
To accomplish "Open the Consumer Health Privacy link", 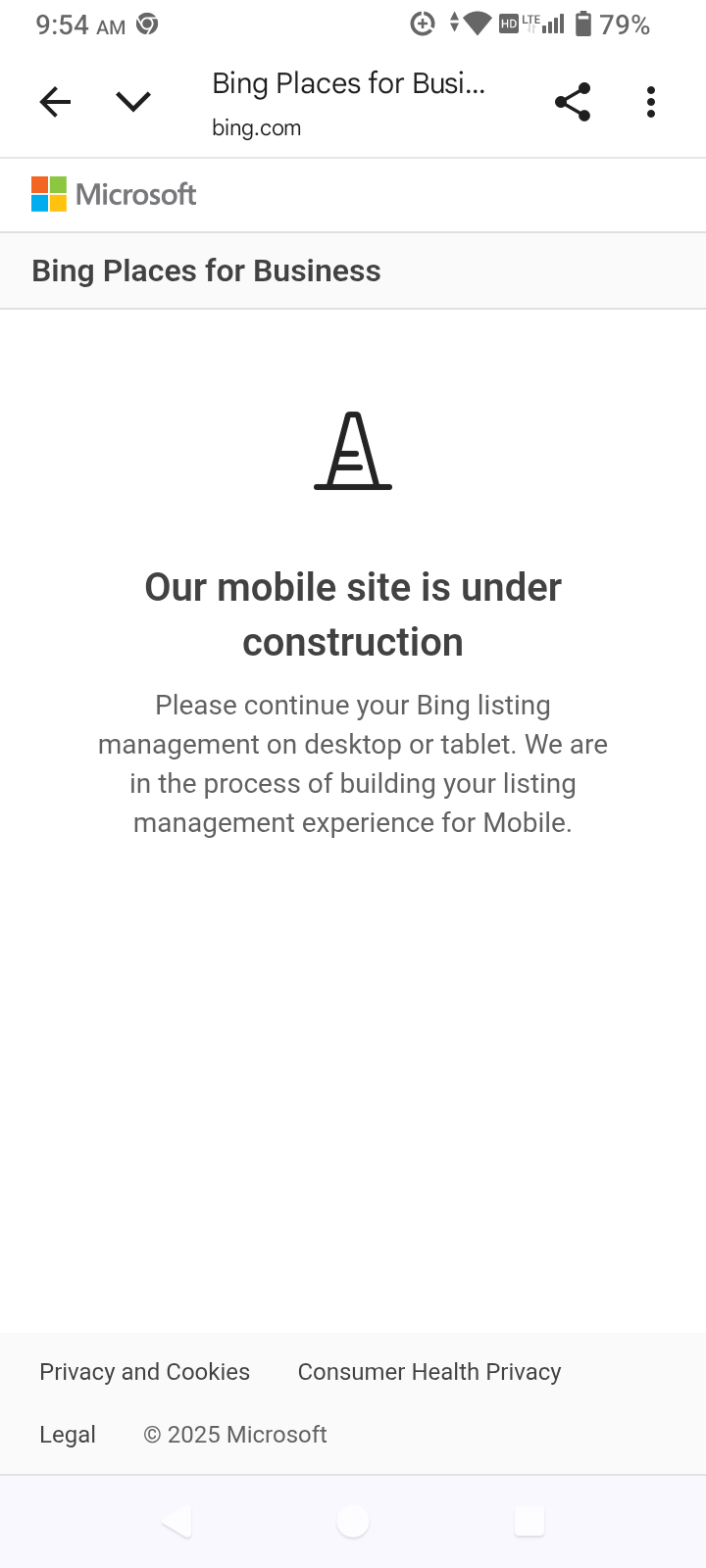I will pos(429,1372).
